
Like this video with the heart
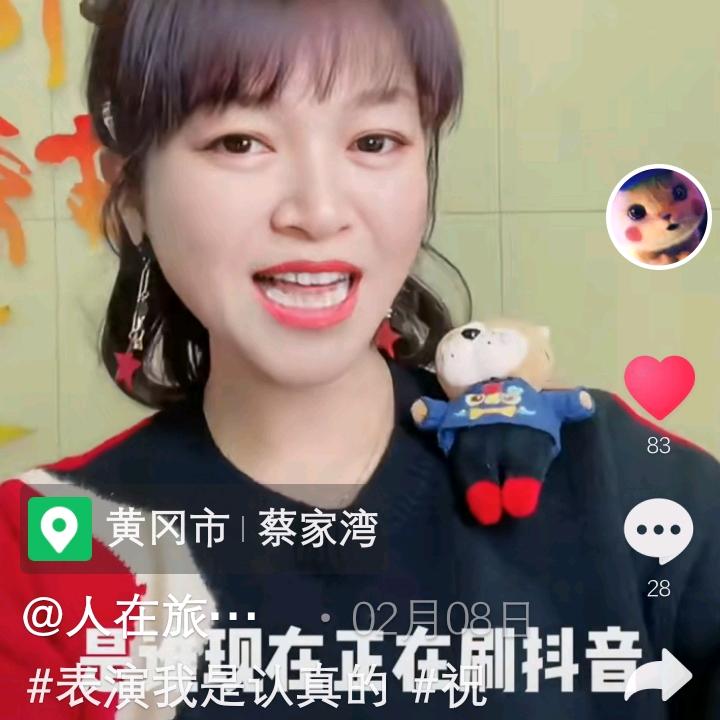(659, 388)
